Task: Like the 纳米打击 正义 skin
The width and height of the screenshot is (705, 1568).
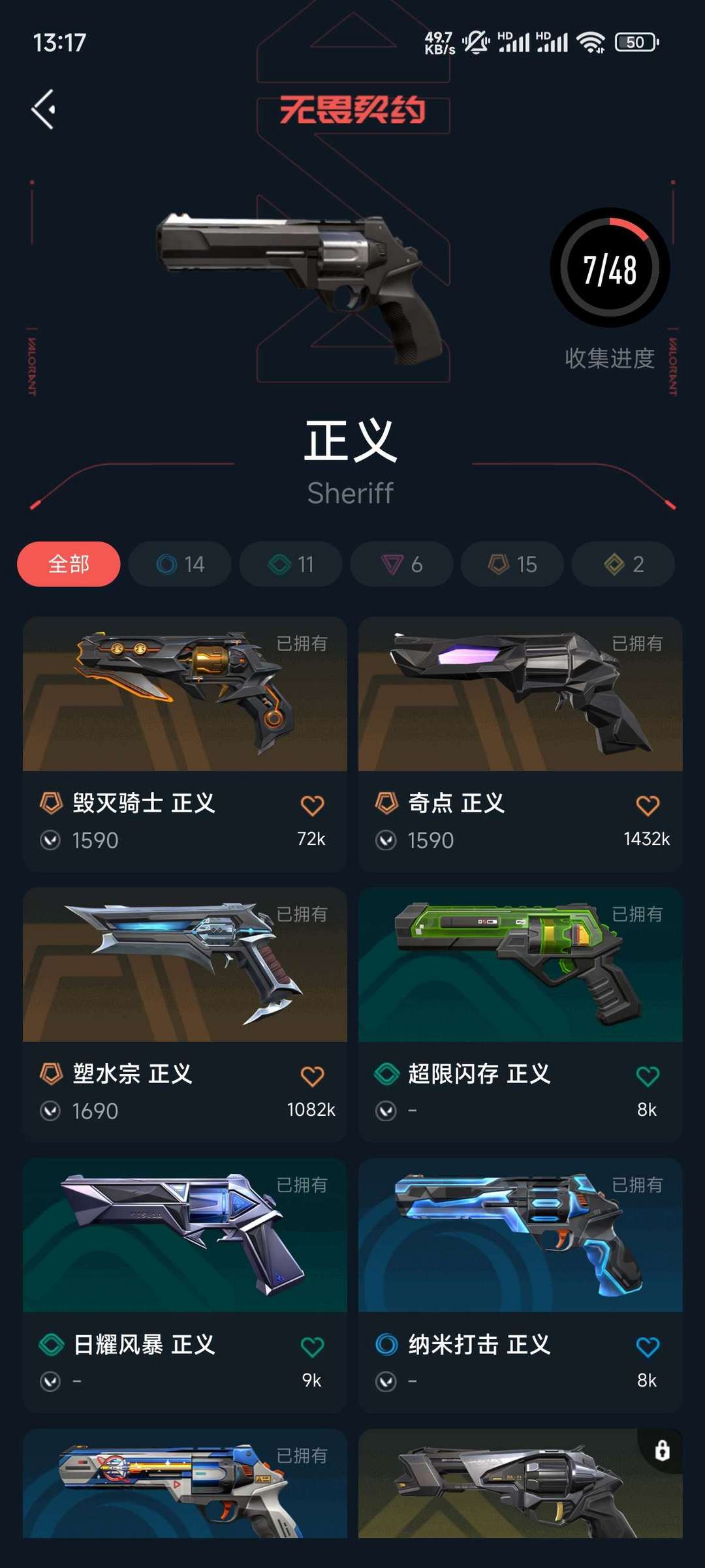Action: point(648,1347)
